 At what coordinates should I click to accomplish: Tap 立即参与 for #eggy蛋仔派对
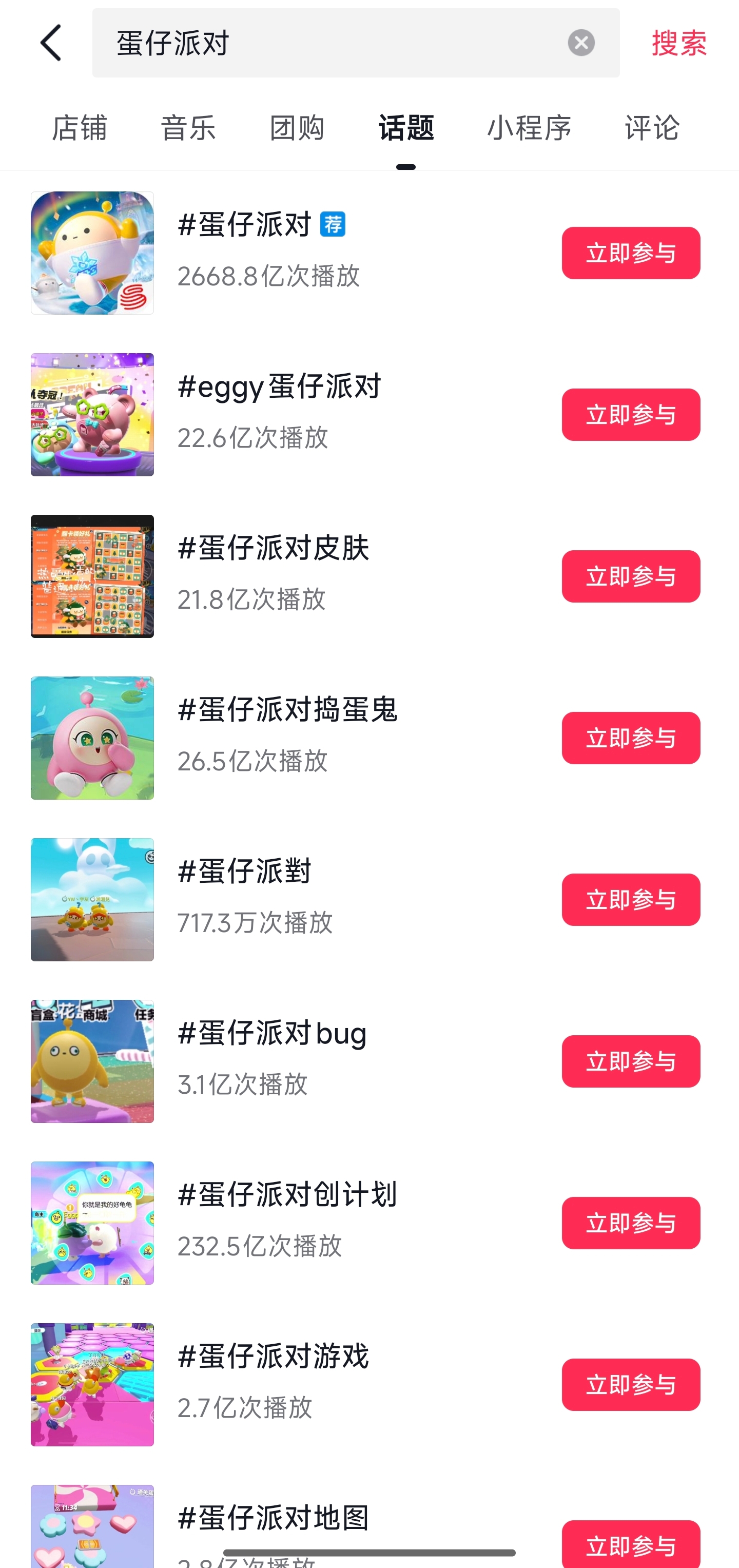pyautogui.click(x=631, y=415)
